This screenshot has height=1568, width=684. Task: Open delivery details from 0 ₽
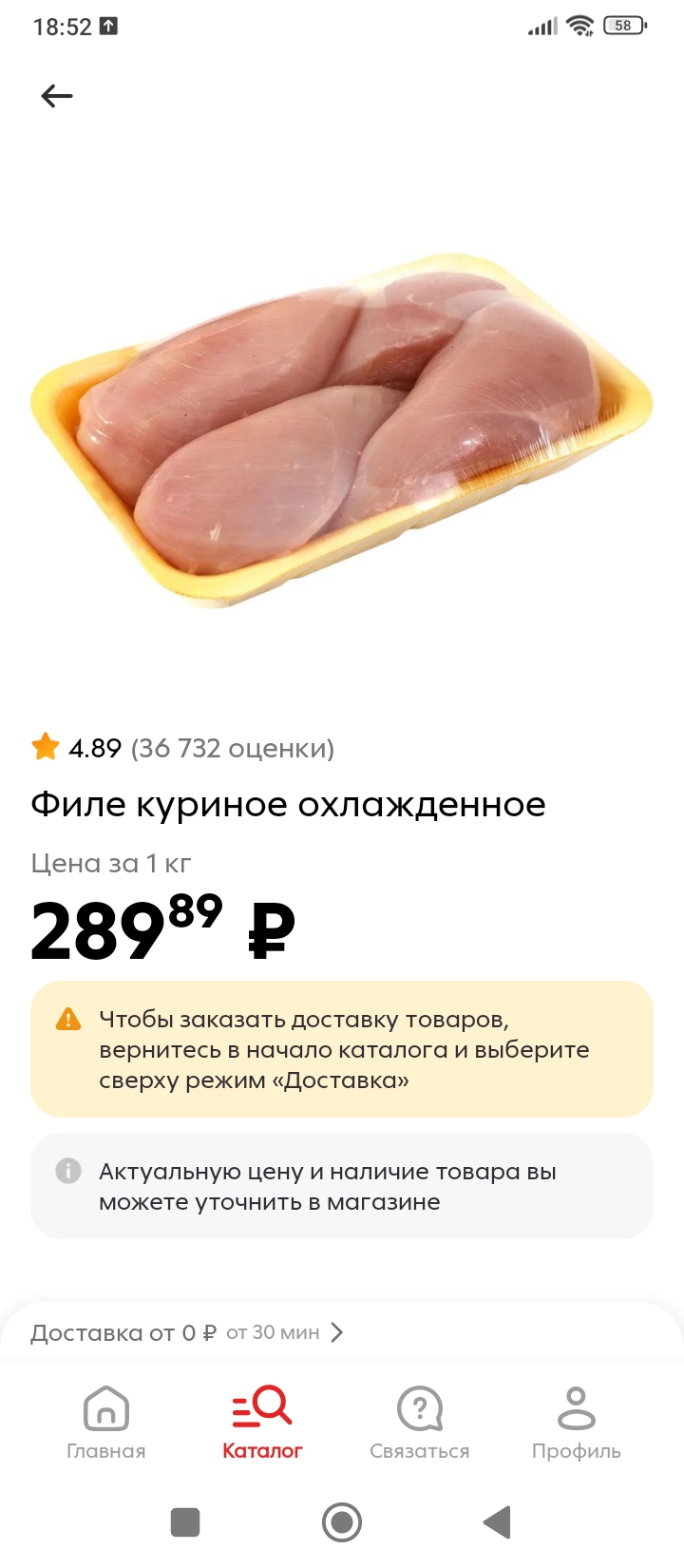tap(186, 1332)
